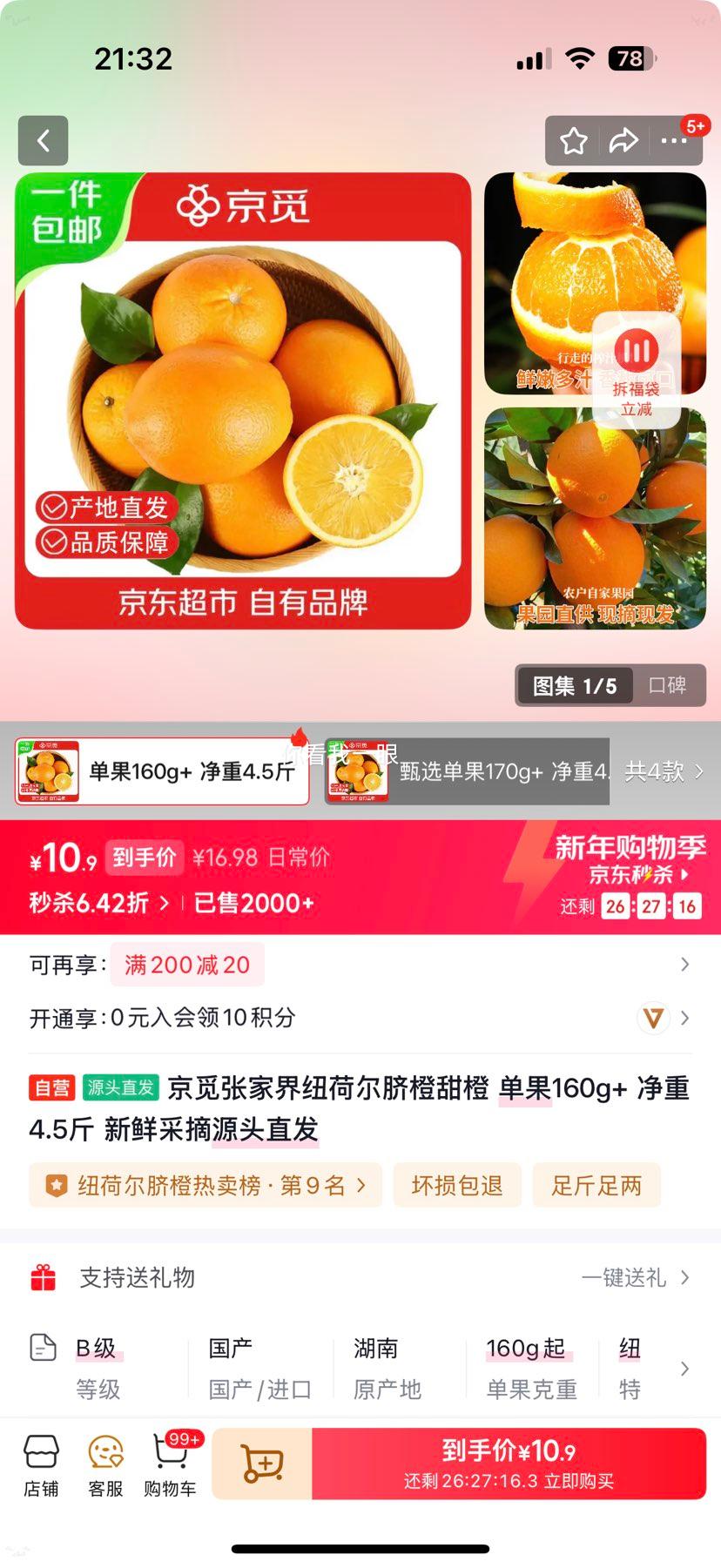This screenshot has width=721, height=1568.
Task: Open the 店铺 shop icon
Action: pyautogui.click(x=42, y=1463)
